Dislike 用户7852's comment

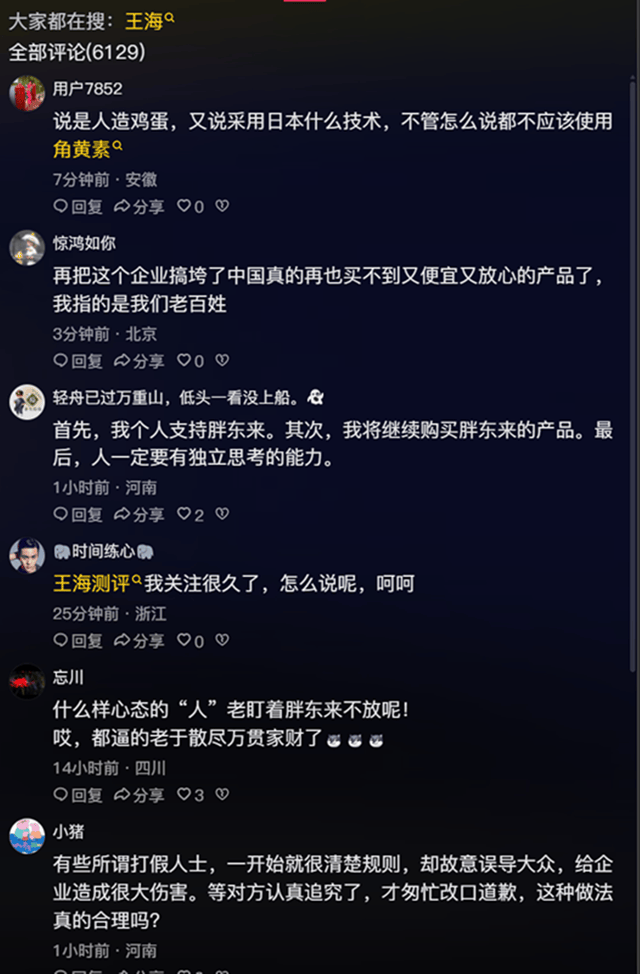pyautogui.click(x=222, y=206)
